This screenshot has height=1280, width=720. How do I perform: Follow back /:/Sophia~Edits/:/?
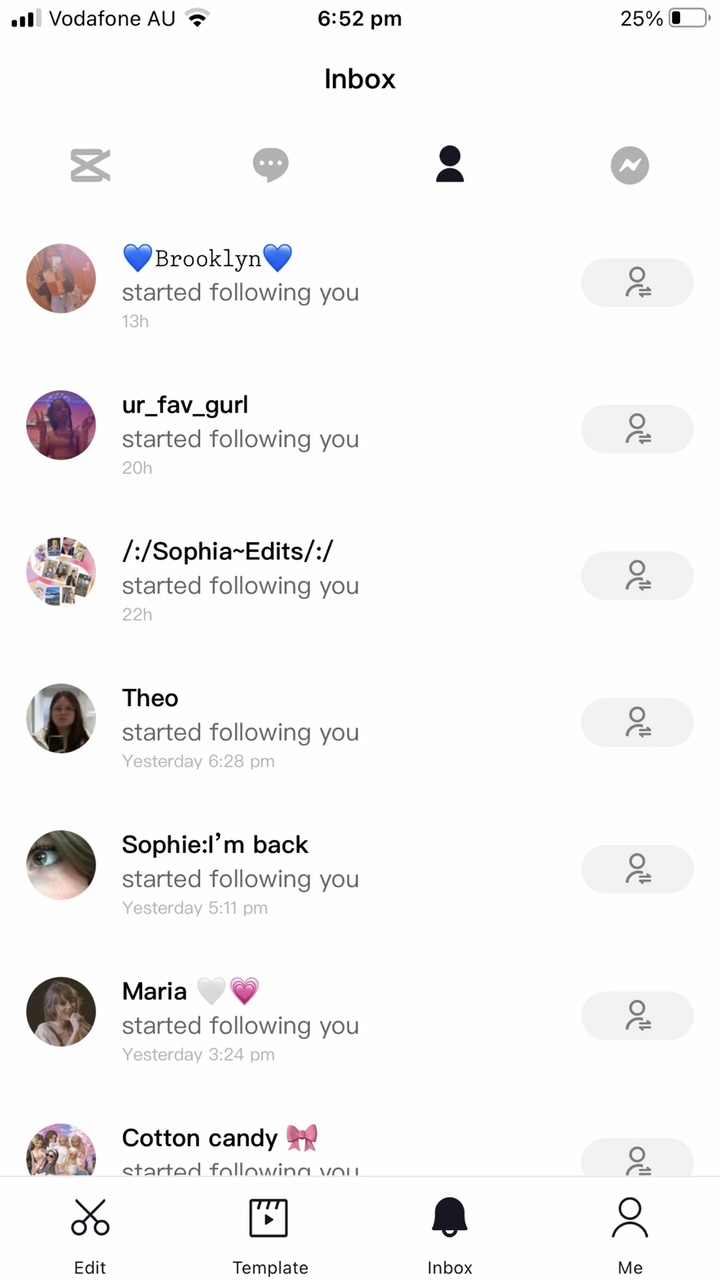pos(637,576)
